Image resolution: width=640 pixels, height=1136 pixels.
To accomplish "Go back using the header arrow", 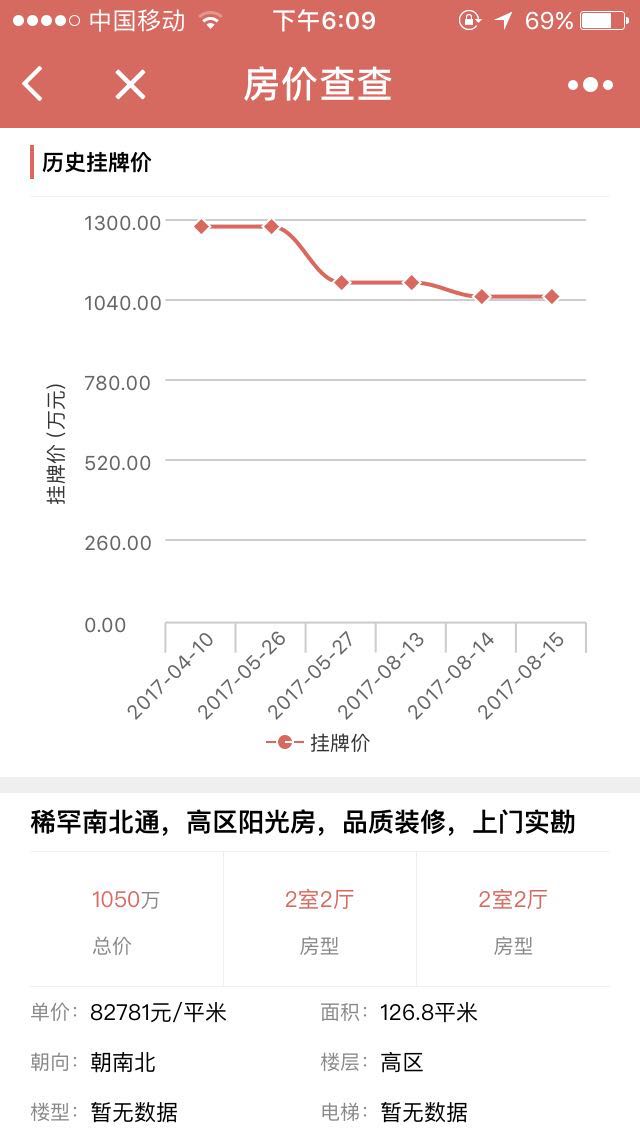I will [33, 84].
